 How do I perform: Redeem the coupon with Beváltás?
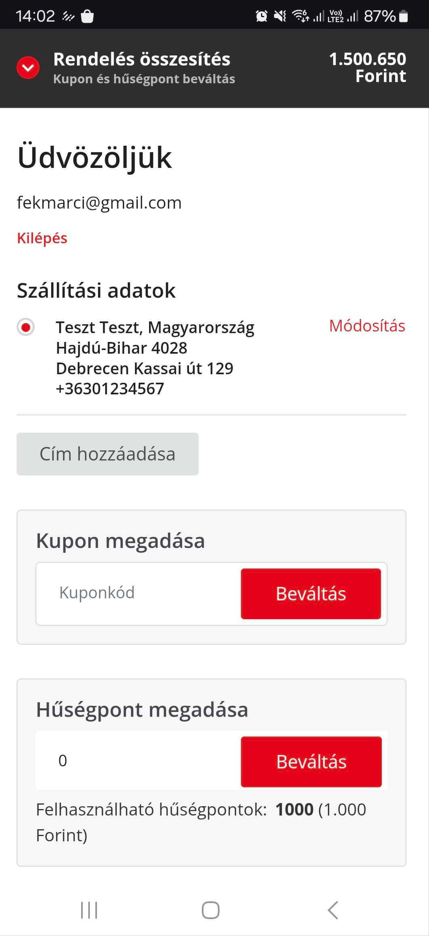click(x=311, y=593)
